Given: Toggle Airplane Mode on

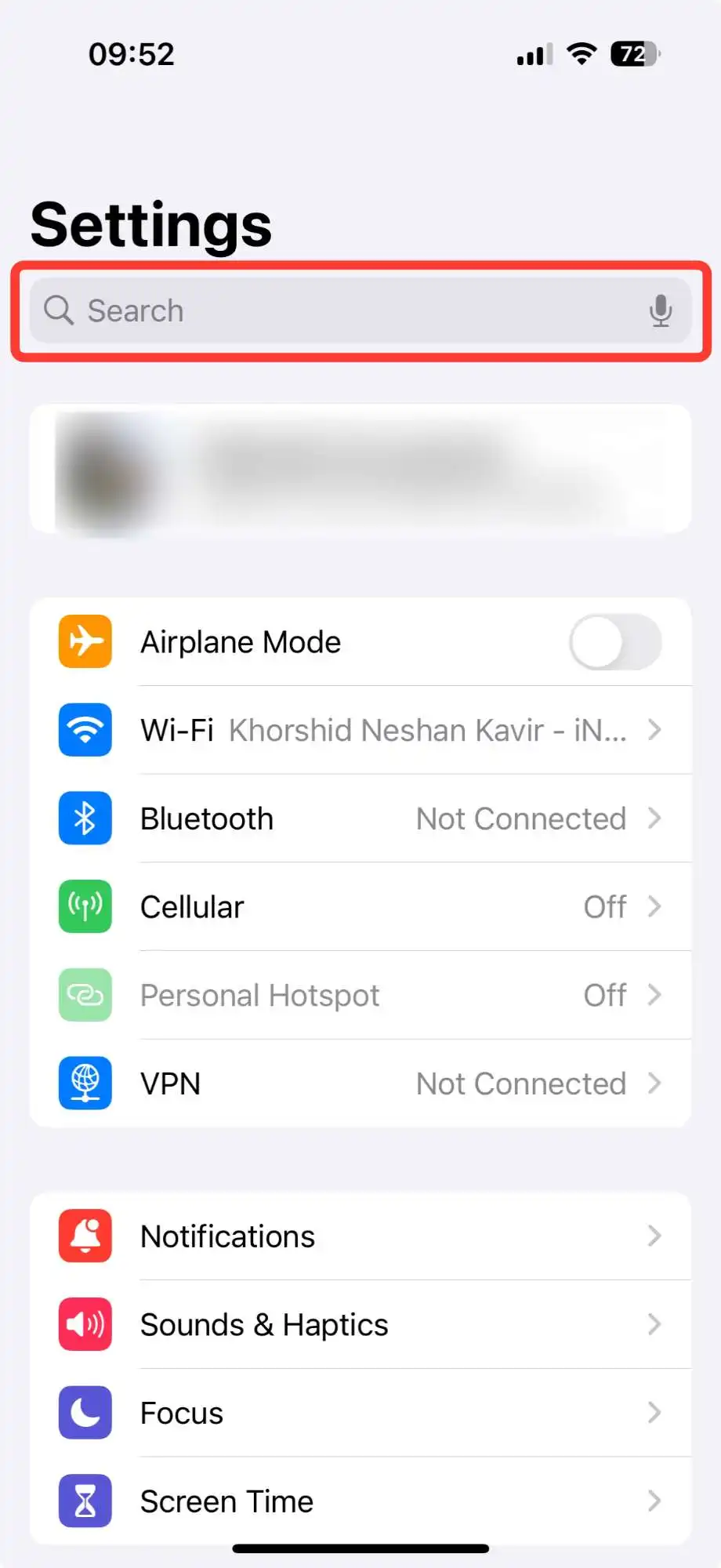Looking at the screenshot, I should tap(615, 642).
